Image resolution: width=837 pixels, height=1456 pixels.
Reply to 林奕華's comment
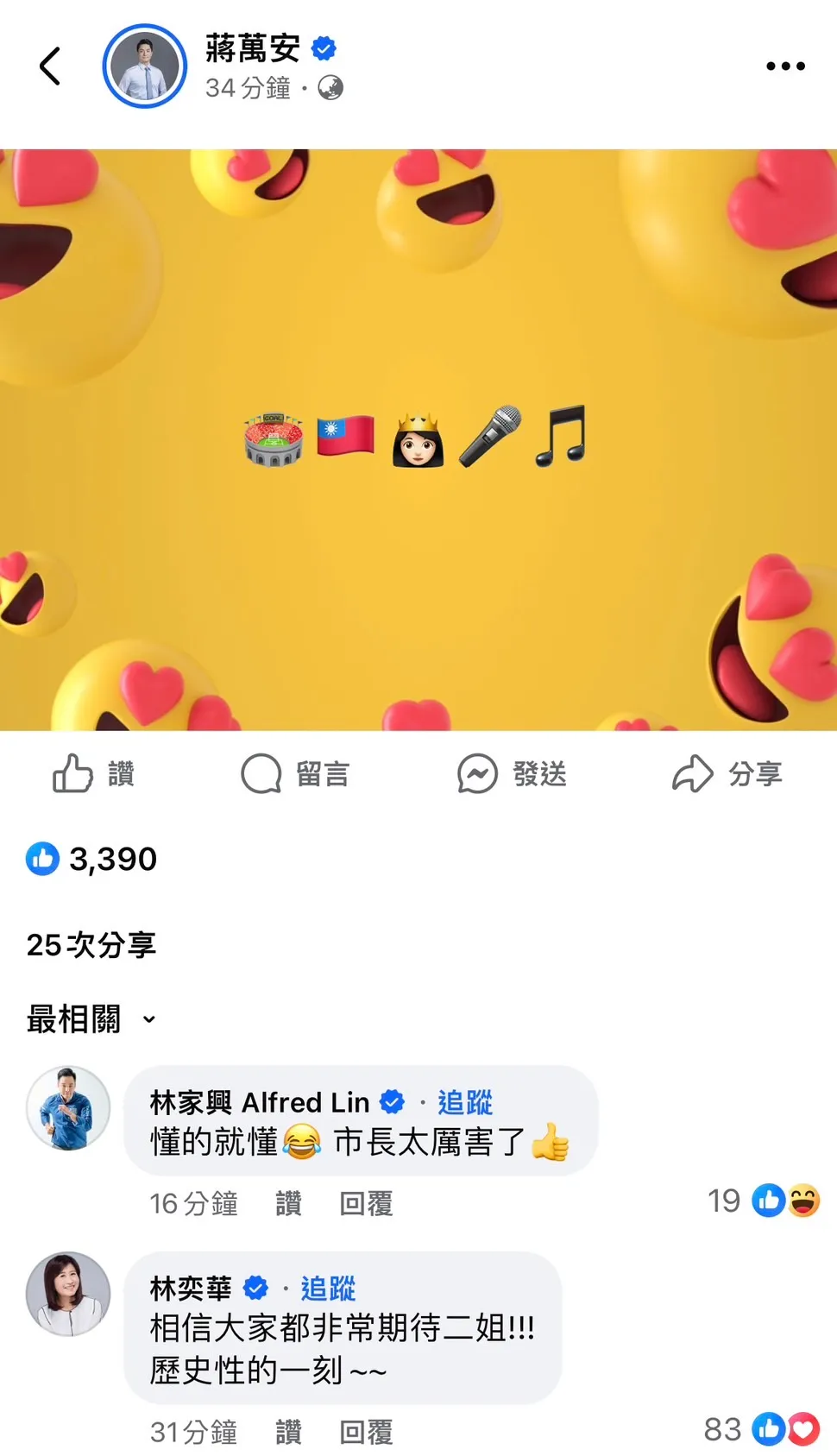(366, 1432)
